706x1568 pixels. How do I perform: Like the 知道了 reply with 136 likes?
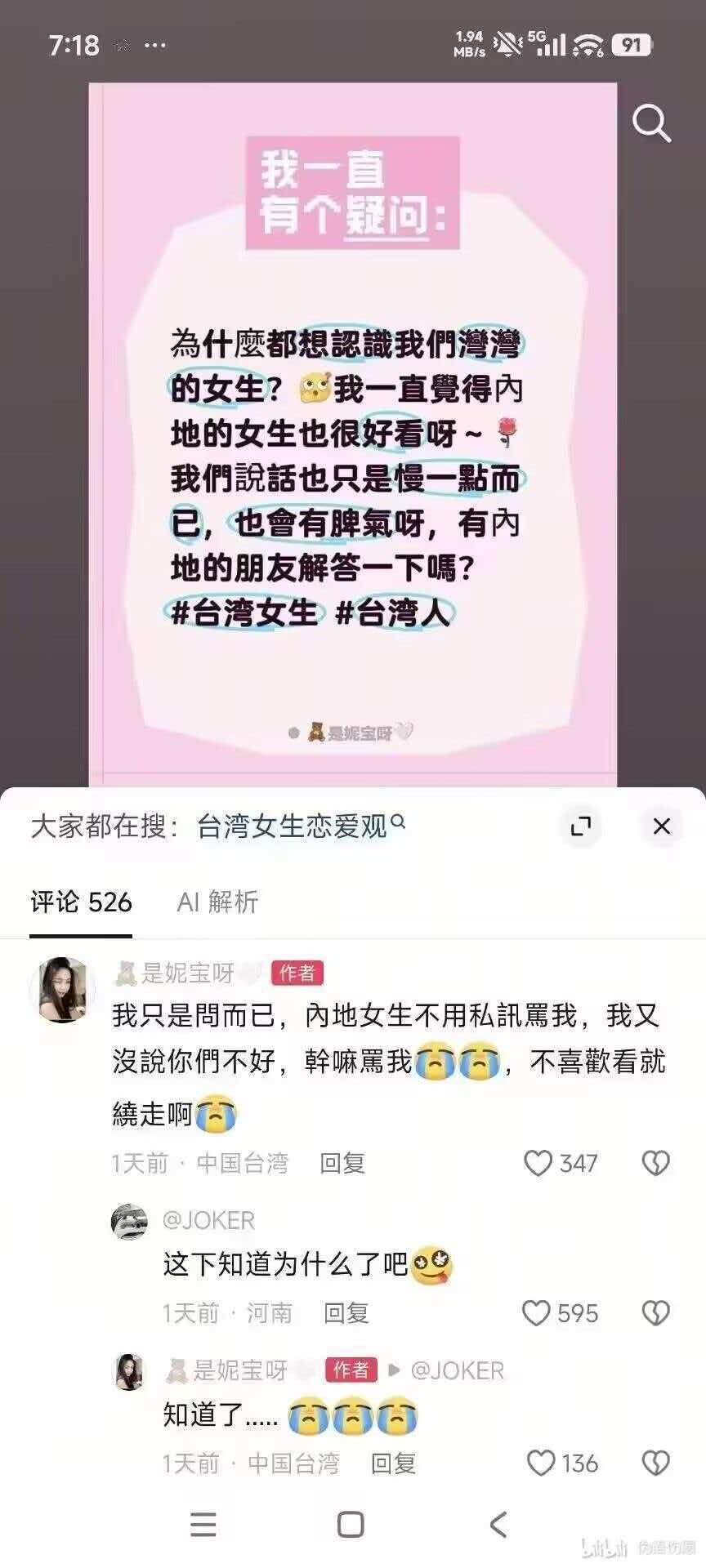tap(562, 1463)
